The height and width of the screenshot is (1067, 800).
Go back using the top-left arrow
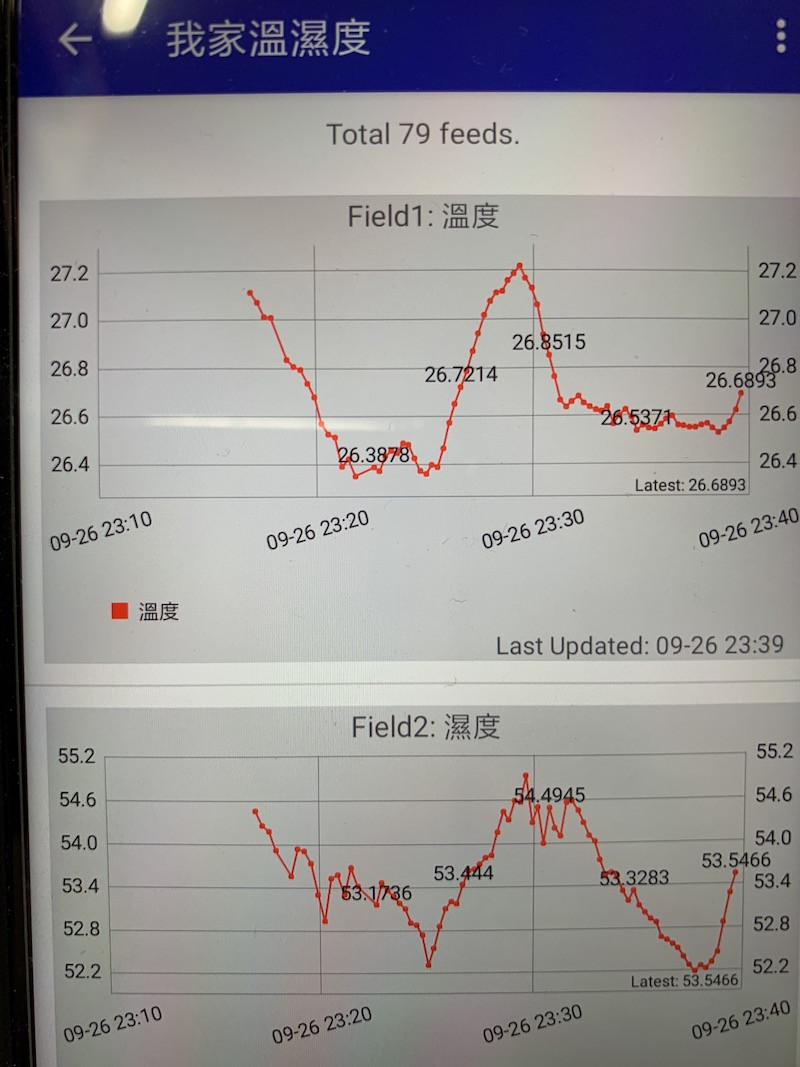click(x=75, y=39)
